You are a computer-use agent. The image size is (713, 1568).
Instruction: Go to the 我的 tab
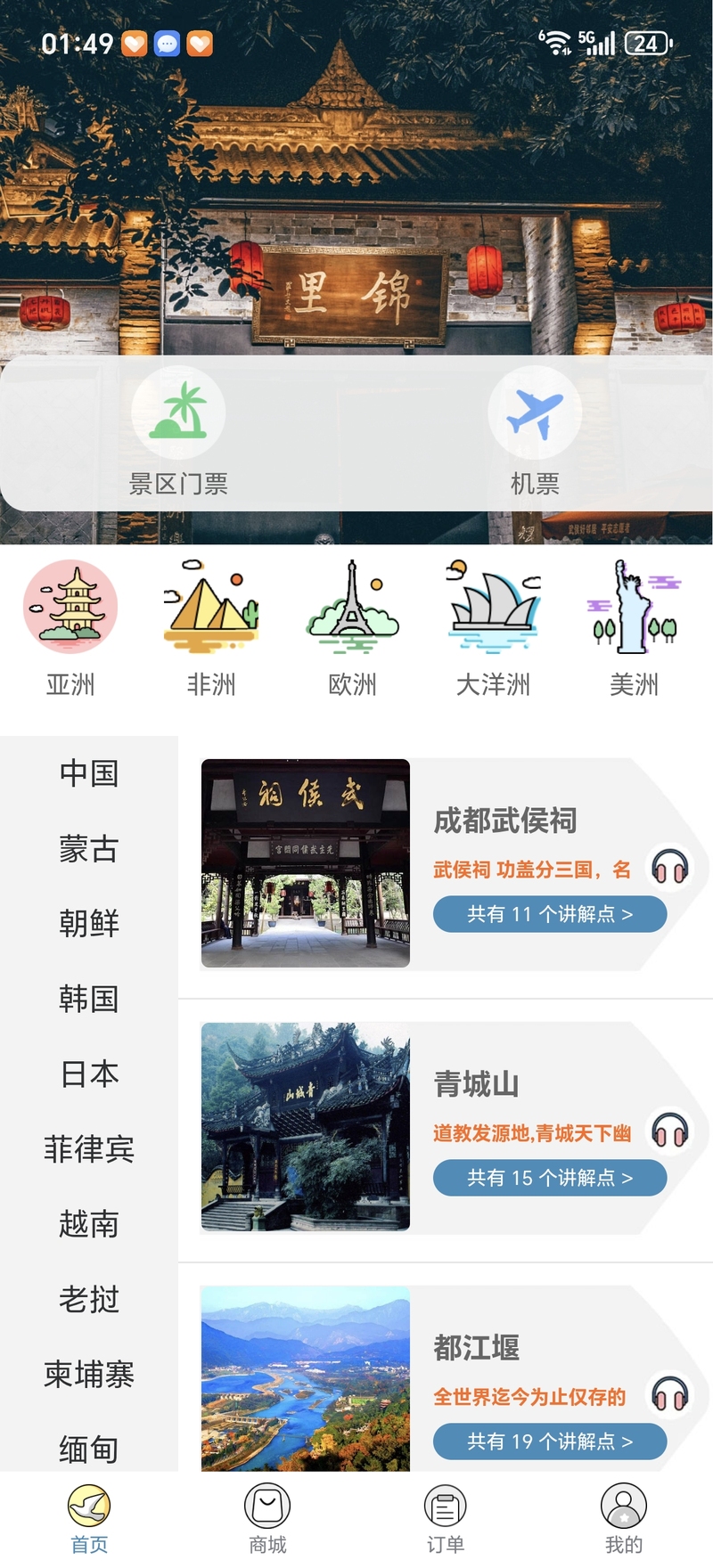624,1520
